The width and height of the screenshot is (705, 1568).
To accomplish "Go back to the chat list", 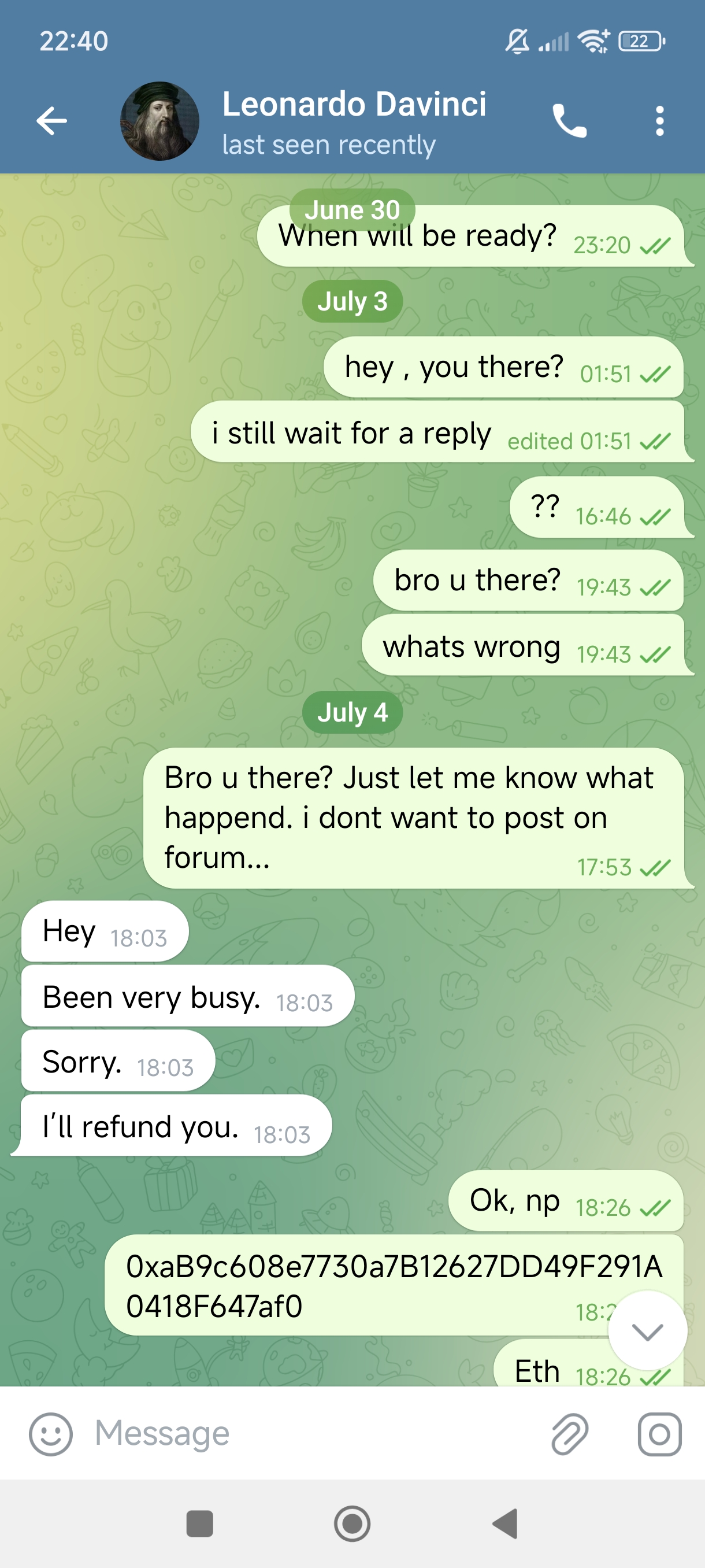I will [x=51, y=120].
